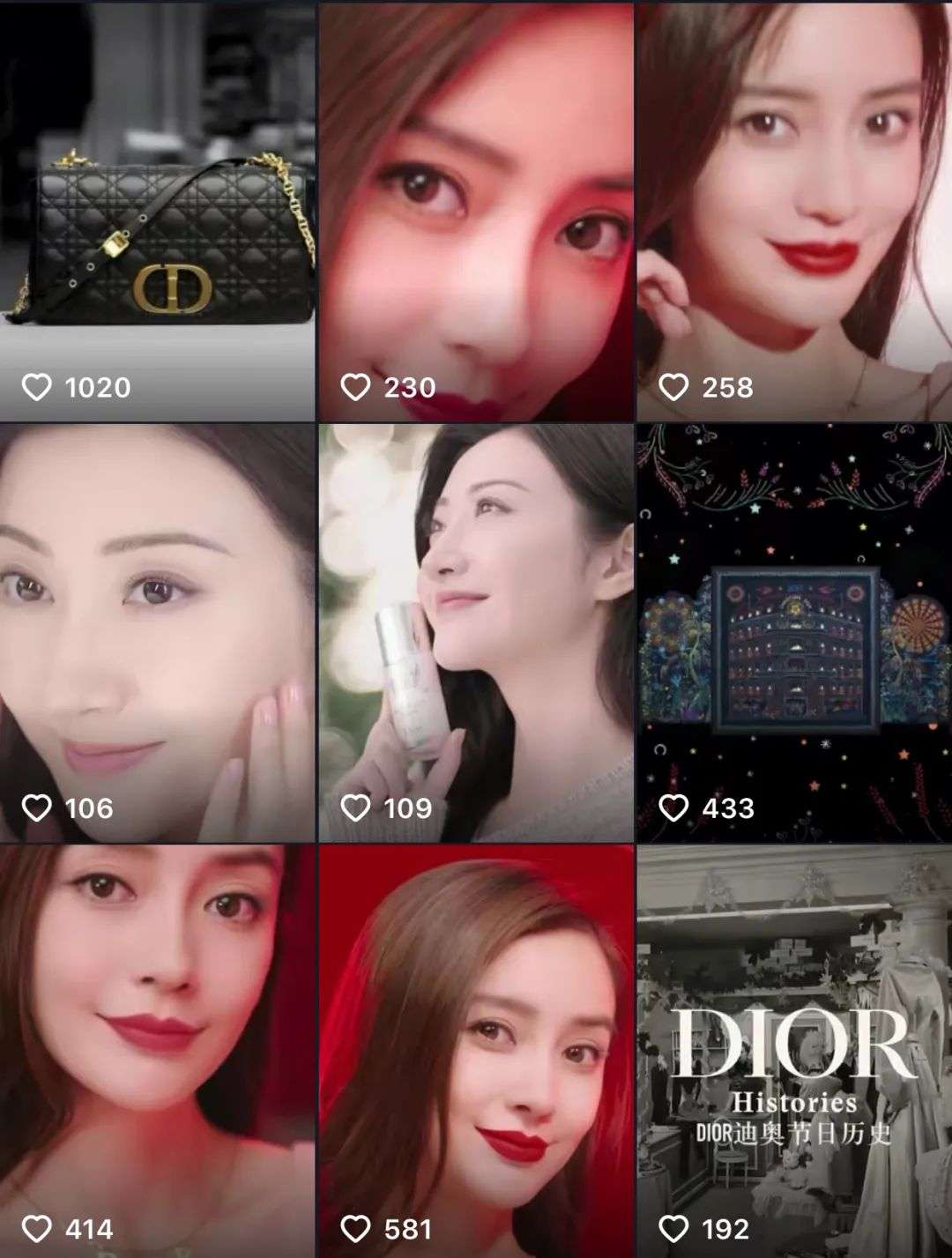952x1258 pixels.
Task: Open the black Dior handbag video
Action: [x=157, y=212]
